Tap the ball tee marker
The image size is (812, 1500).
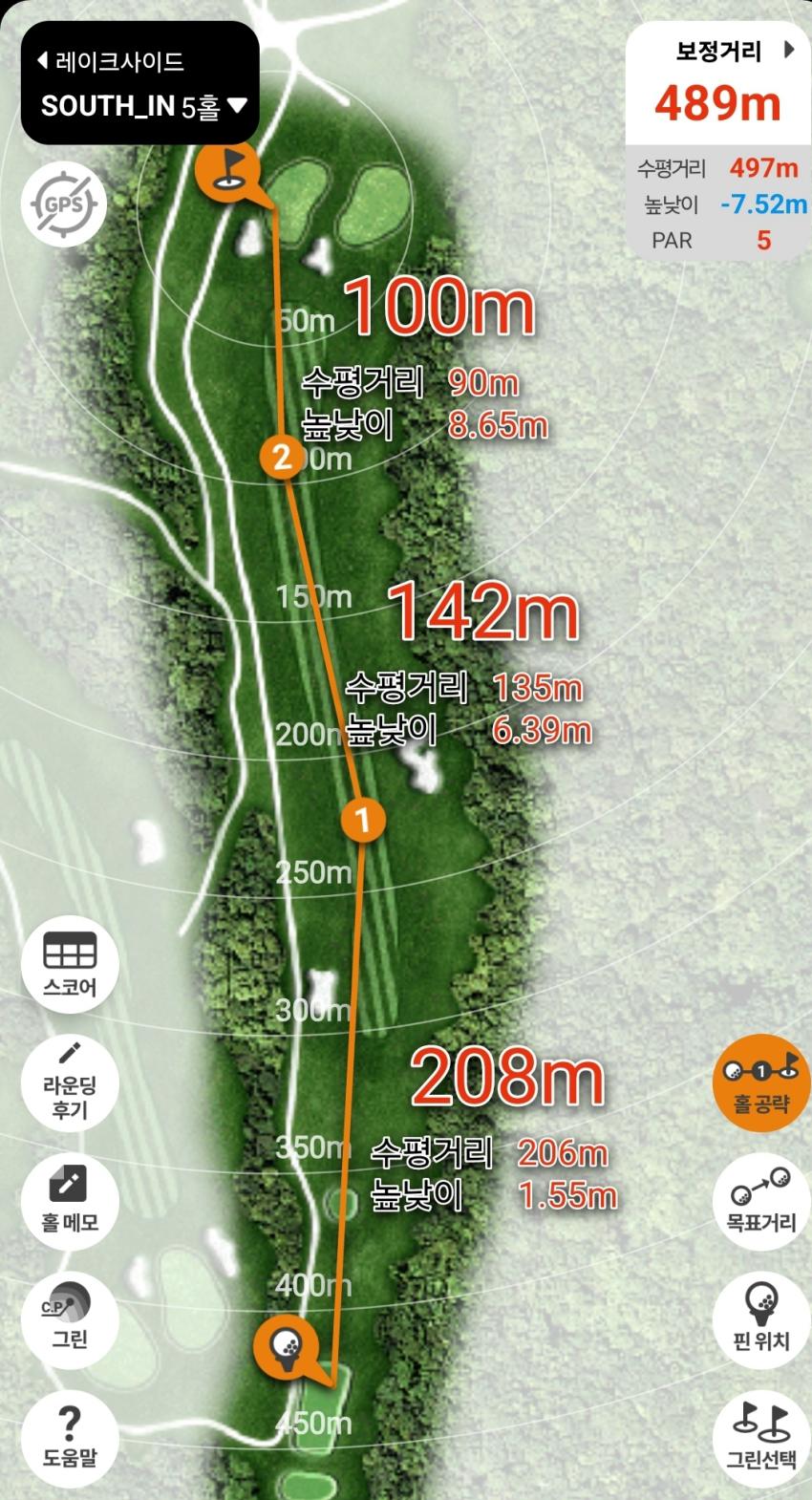286,1345
